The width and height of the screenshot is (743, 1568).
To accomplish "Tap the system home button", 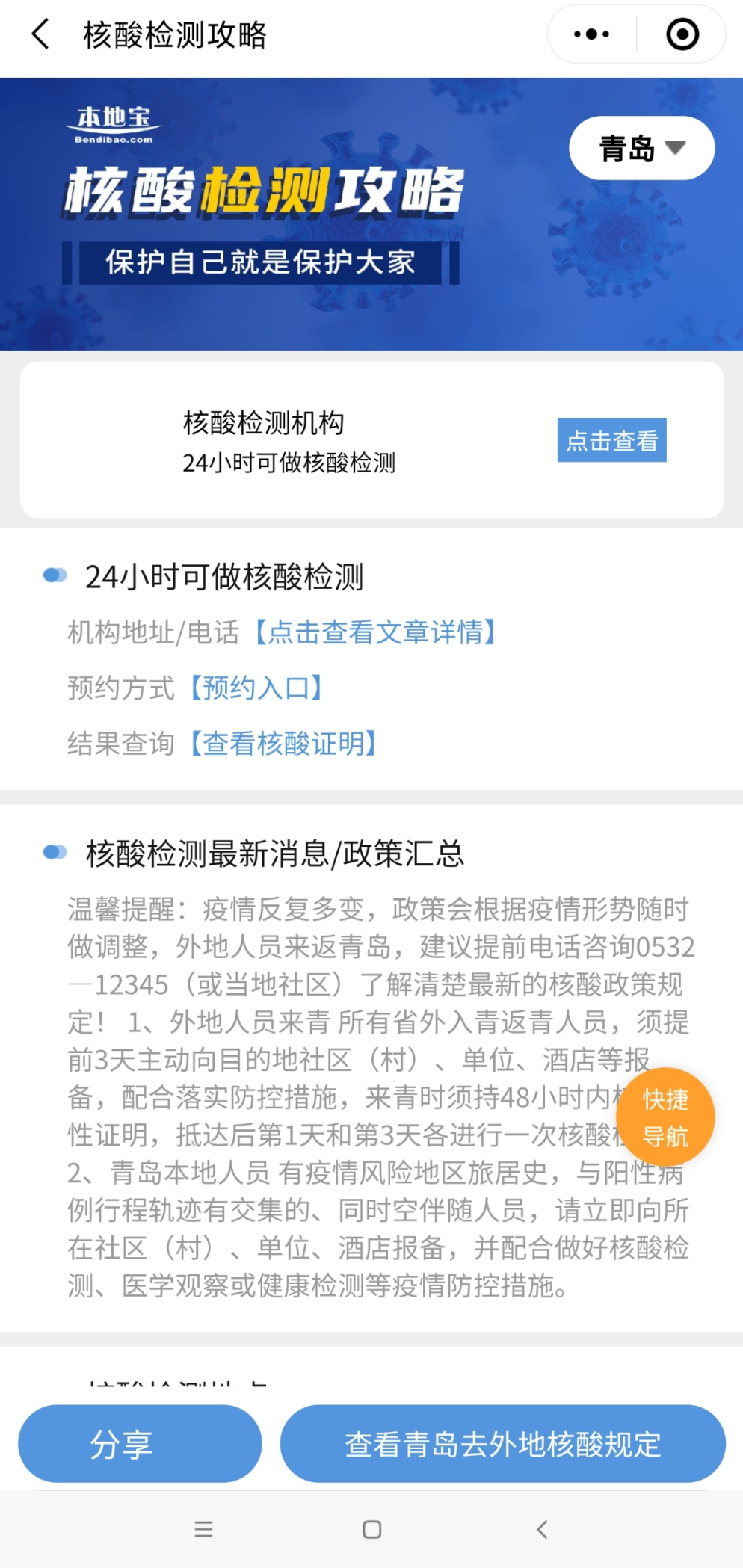I will point(371,1529).
